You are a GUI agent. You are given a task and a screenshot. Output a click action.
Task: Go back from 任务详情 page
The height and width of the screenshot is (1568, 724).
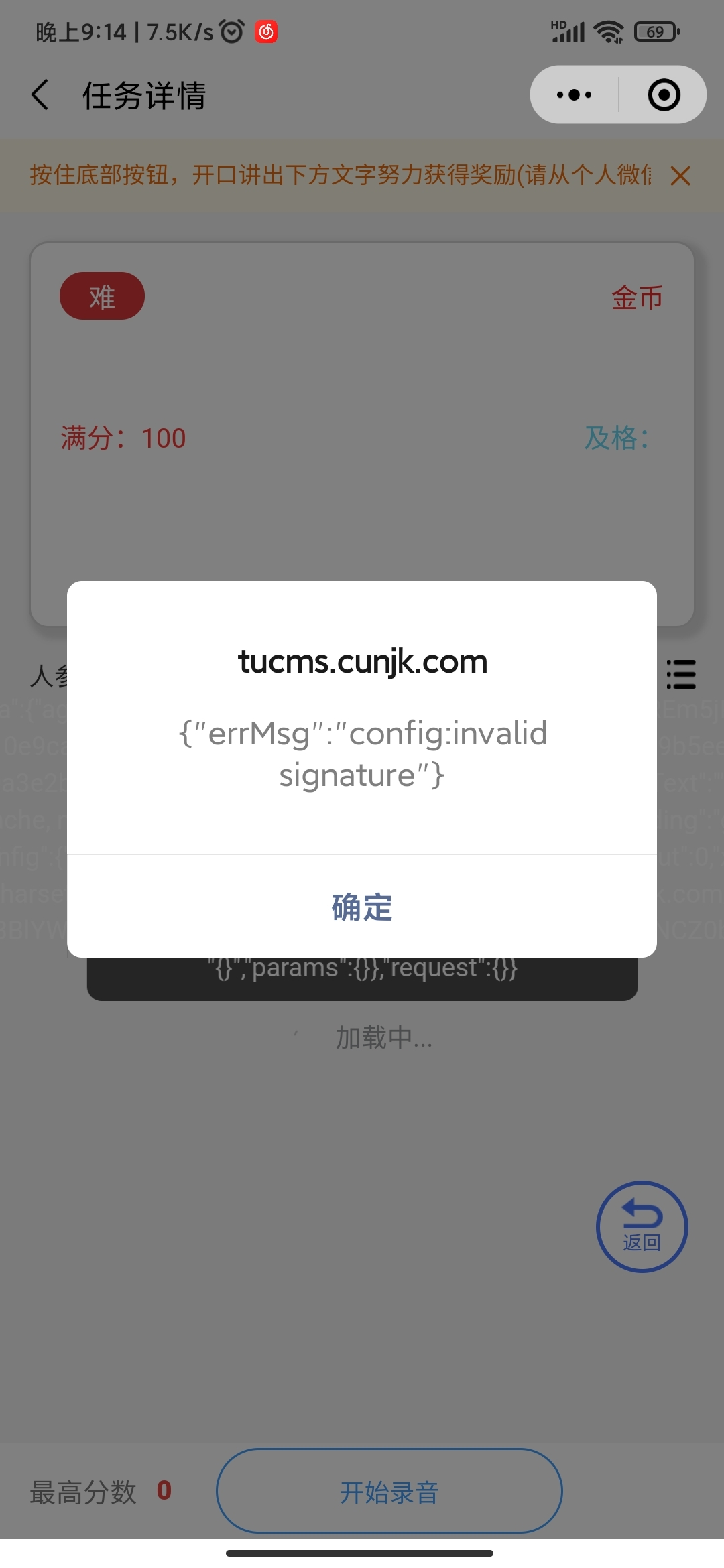(x=41, y=94)
